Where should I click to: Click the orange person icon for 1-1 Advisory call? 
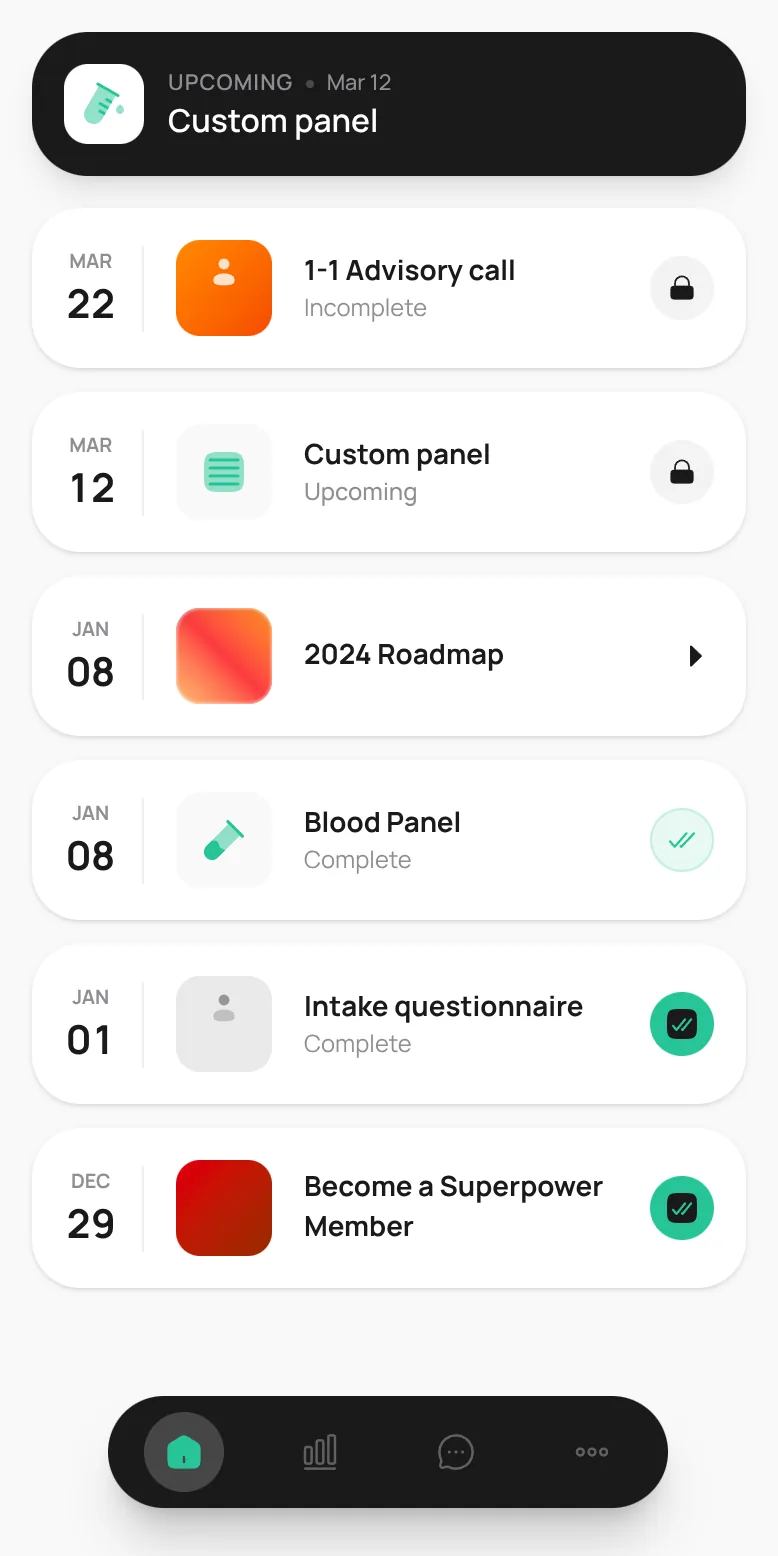223,288
